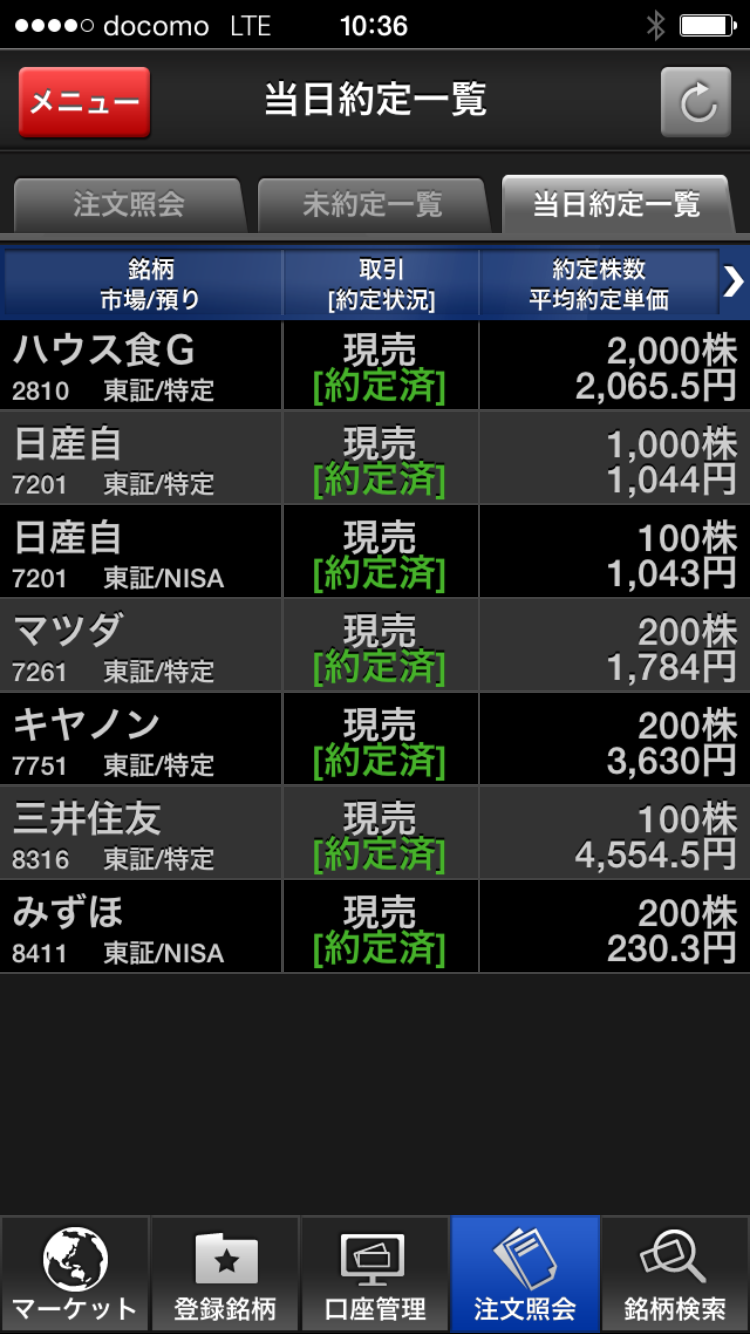Viewport: 750px width, 1334px height.
Task: Open 日産自 東証/NISA 100株 row
Action: [375, 553]
